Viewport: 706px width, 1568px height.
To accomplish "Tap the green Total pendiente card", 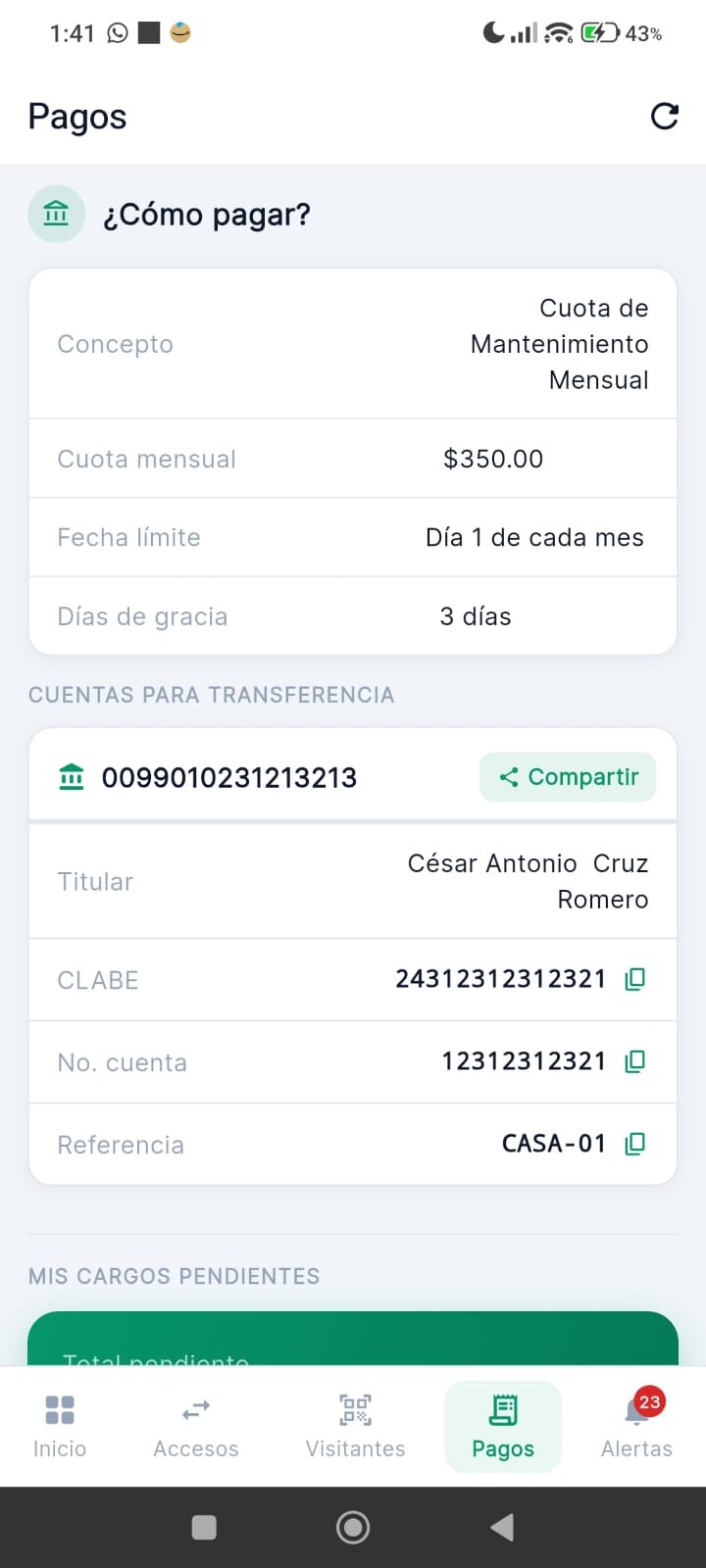I will coord(353,1347).
